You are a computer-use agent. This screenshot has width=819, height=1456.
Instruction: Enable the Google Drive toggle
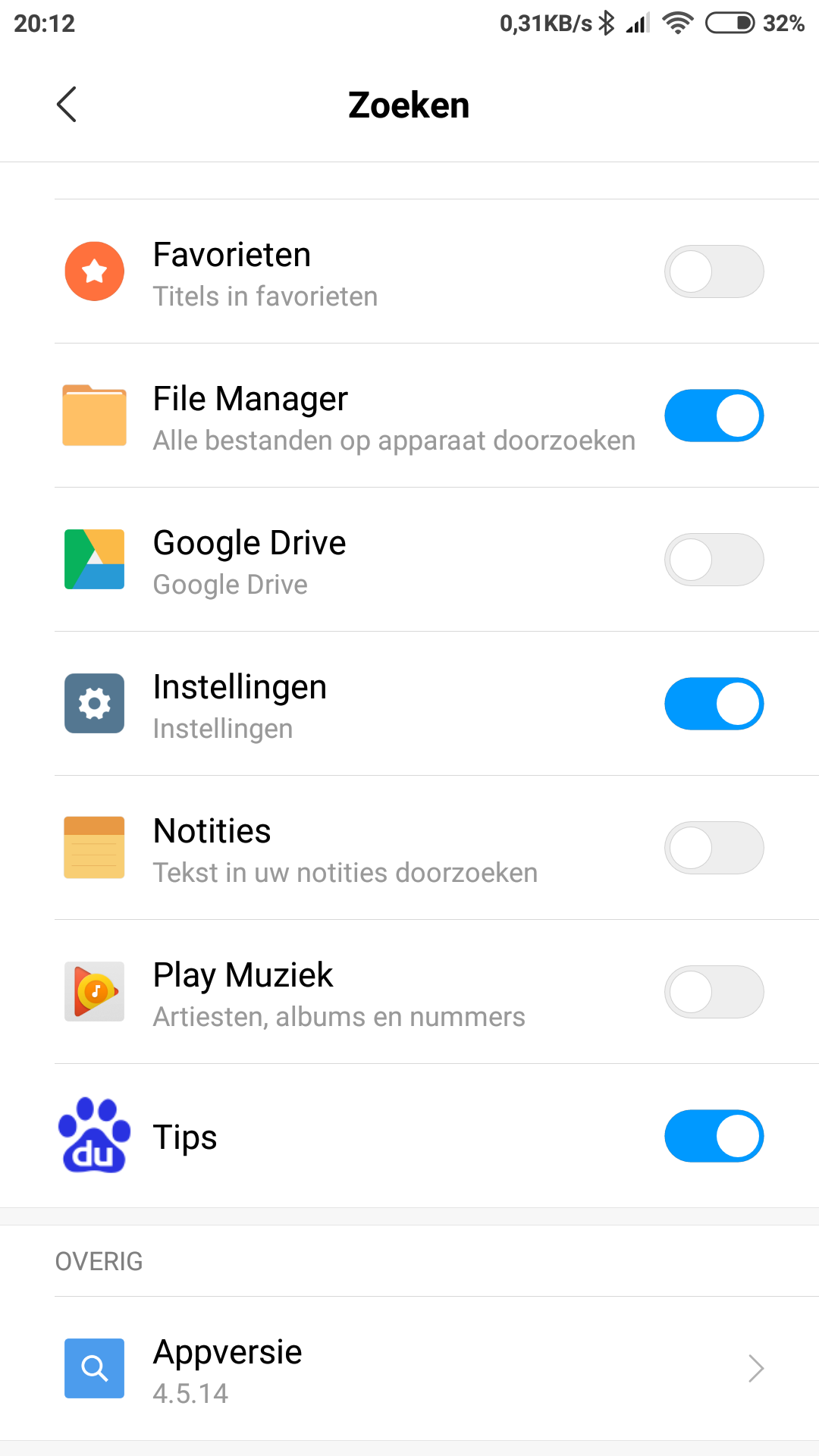[714, 560]
